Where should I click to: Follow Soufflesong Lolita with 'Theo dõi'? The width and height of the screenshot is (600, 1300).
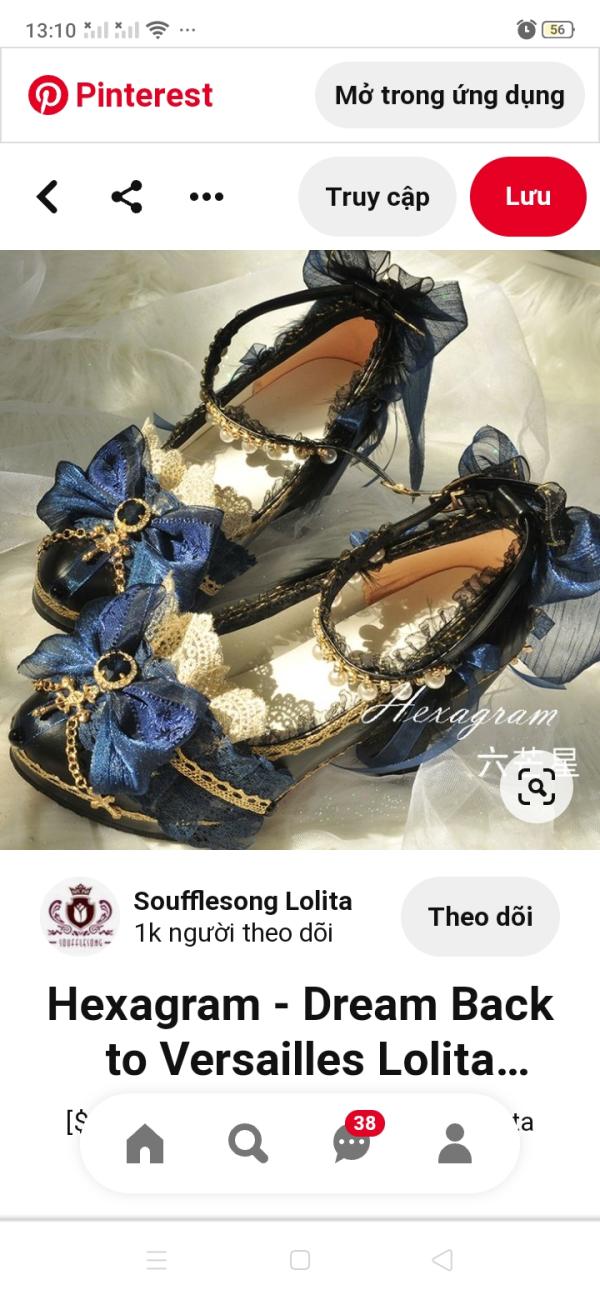tap(480, 917)
